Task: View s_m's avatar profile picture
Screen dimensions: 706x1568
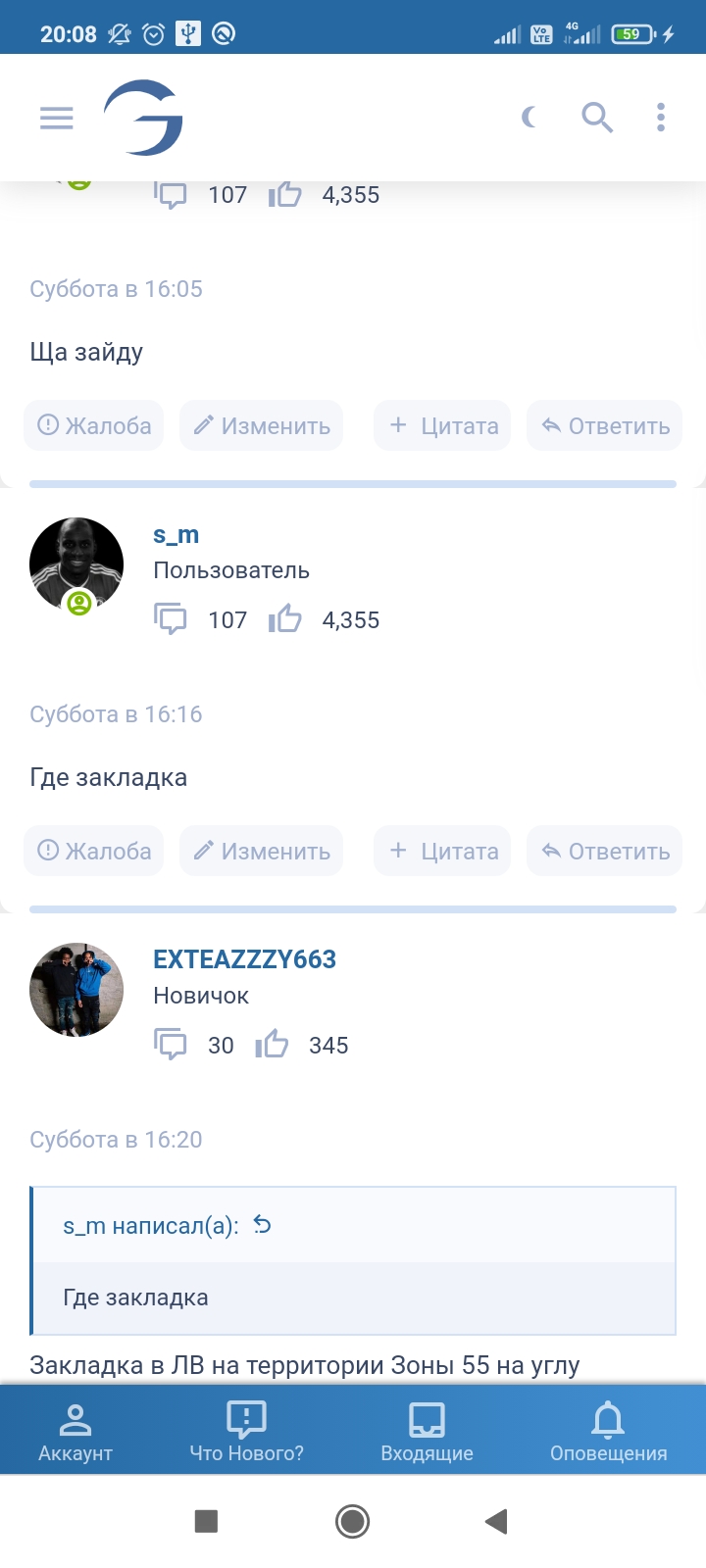Action: click(76, 564)
